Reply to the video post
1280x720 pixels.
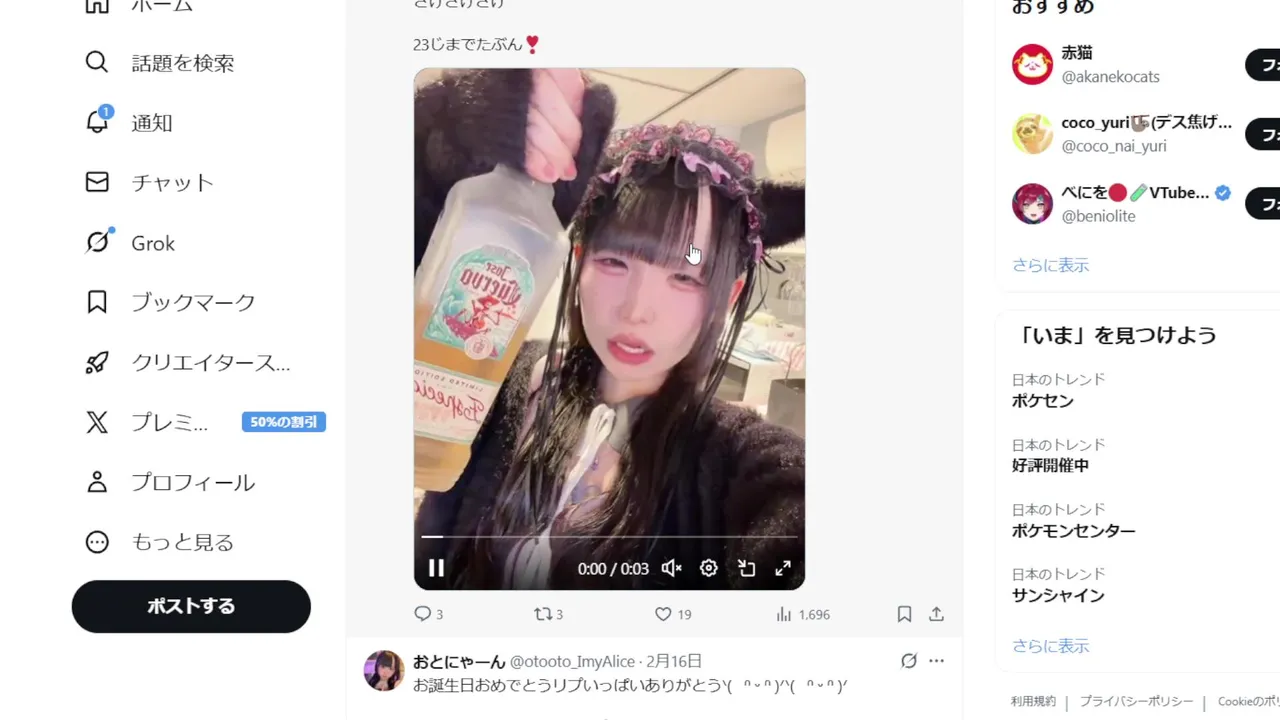coord(423,614)
